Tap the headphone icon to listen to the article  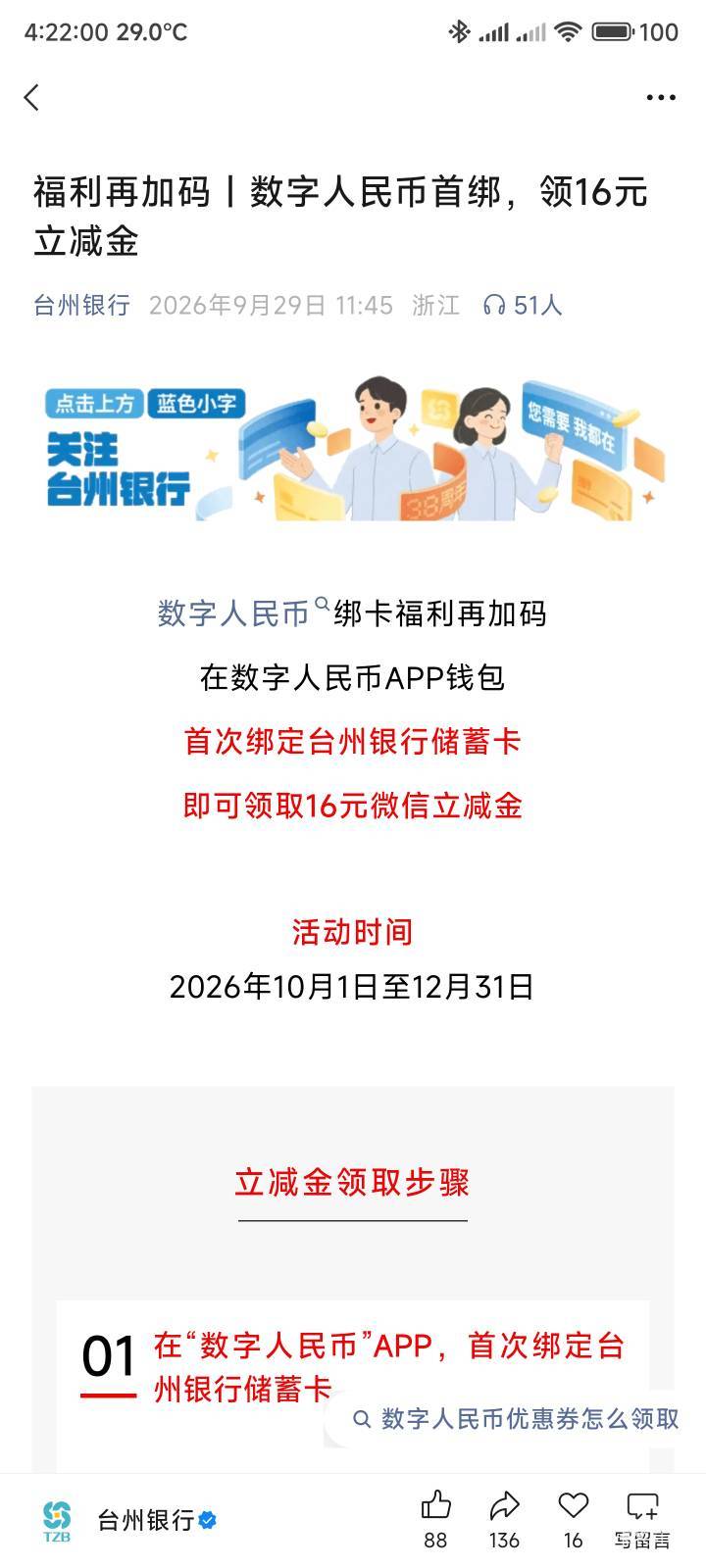coord(493,306)
